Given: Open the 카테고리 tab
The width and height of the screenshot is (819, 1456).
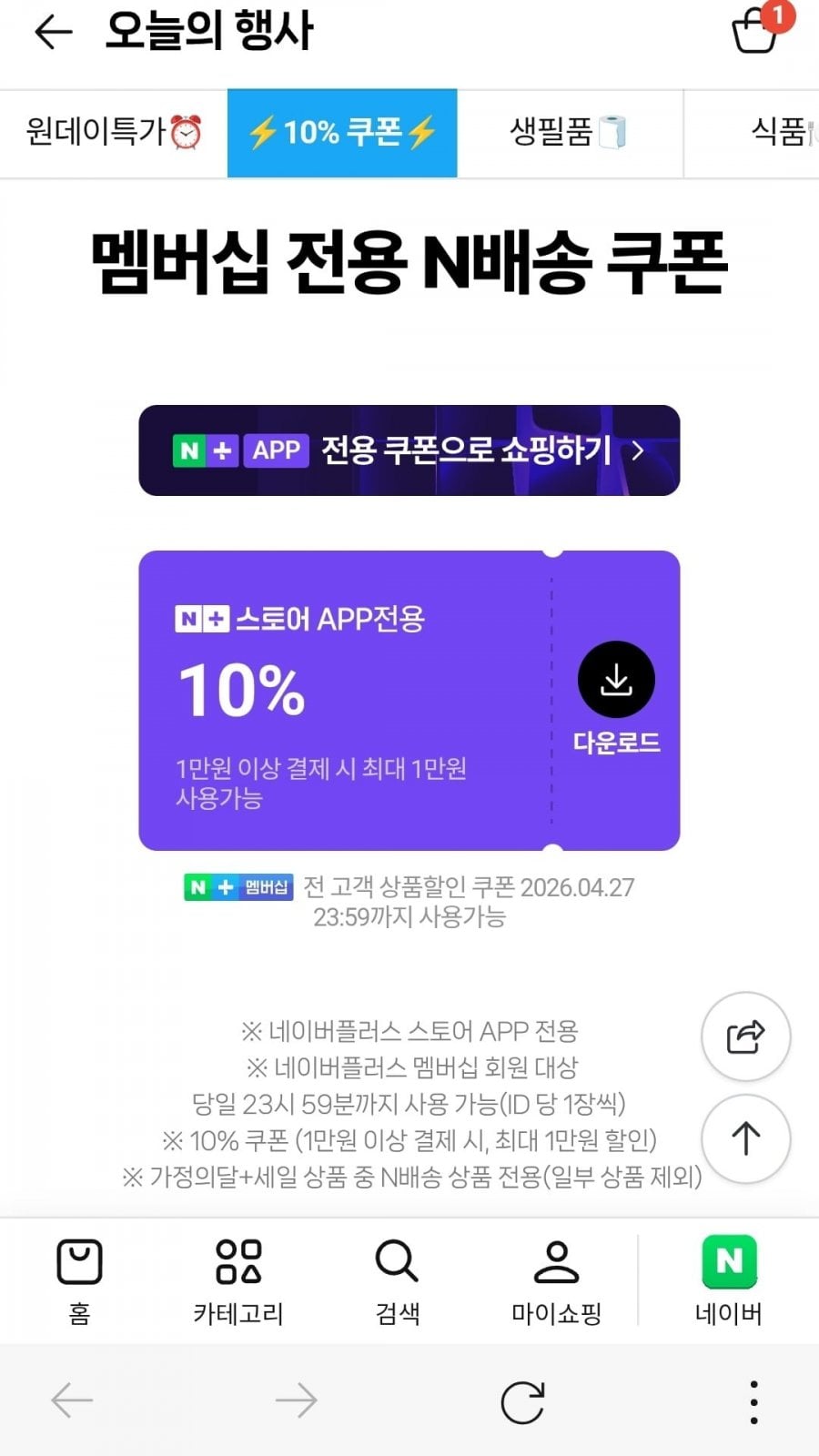Looking at the screenshot, I should pos(238,1279).
